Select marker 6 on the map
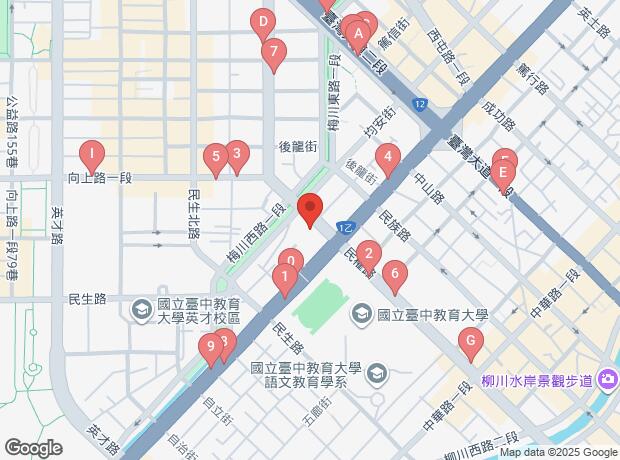 pyautogui.click(x=395, y=274)
